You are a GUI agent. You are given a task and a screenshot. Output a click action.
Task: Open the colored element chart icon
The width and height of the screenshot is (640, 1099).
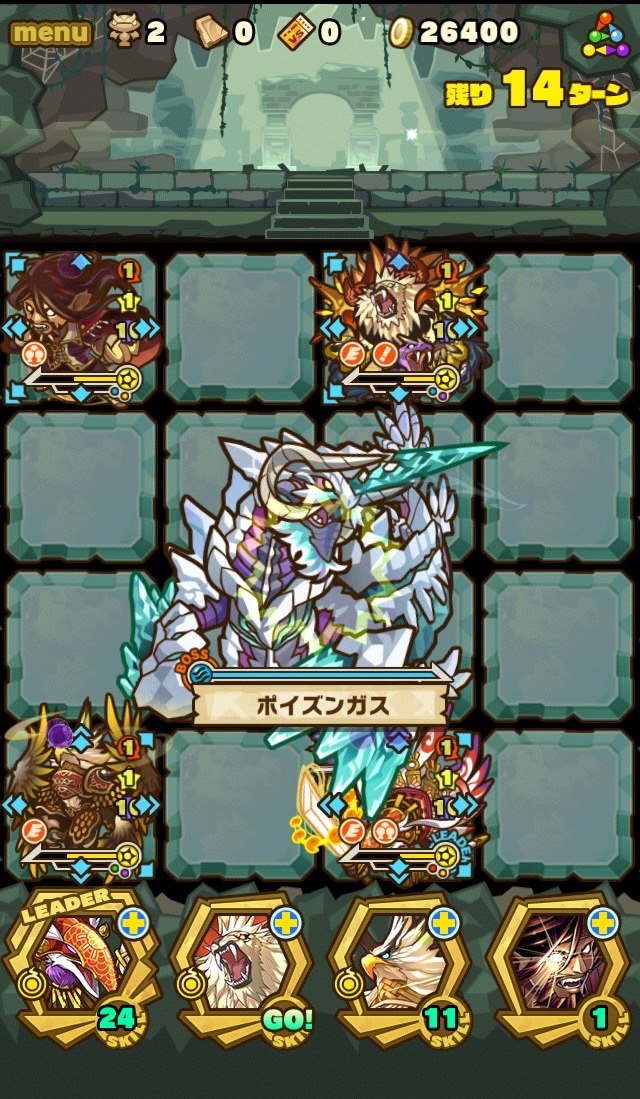(x=605, y=36)
